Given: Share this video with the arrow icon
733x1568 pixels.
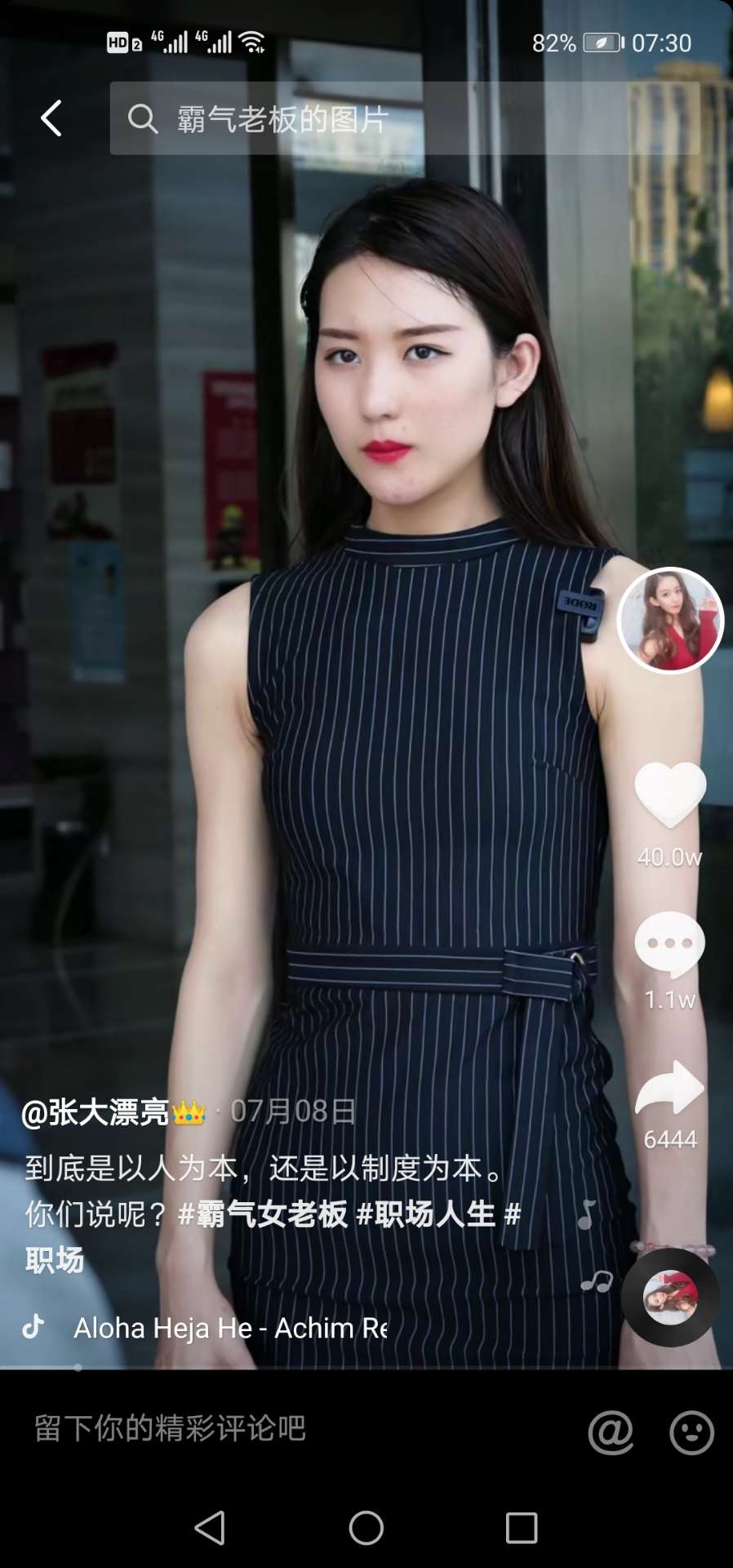Looking at the screenshot, I should coord(669,1089).
